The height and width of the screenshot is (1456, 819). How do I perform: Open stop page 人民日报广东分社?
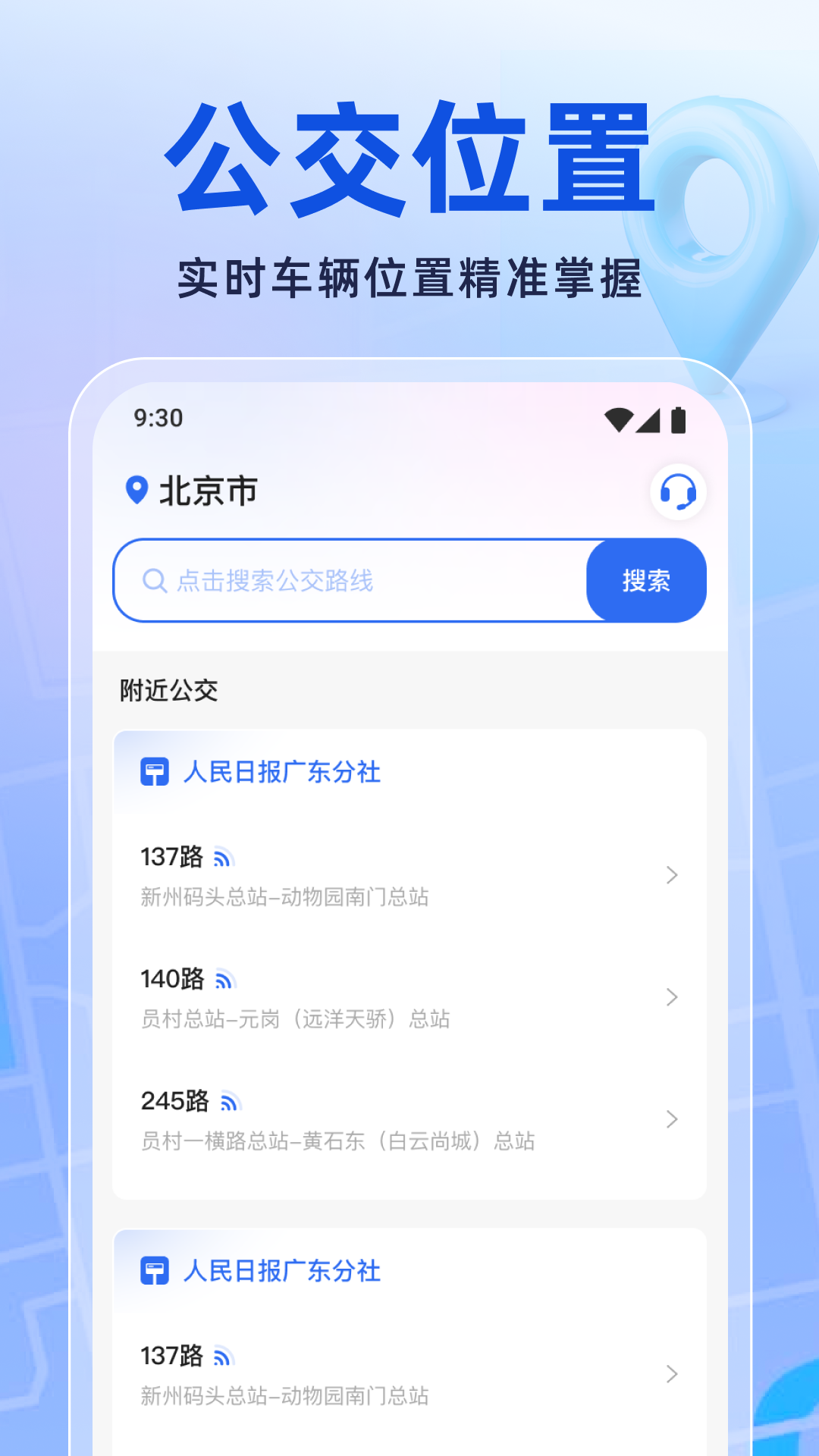[x=284, y=773]
